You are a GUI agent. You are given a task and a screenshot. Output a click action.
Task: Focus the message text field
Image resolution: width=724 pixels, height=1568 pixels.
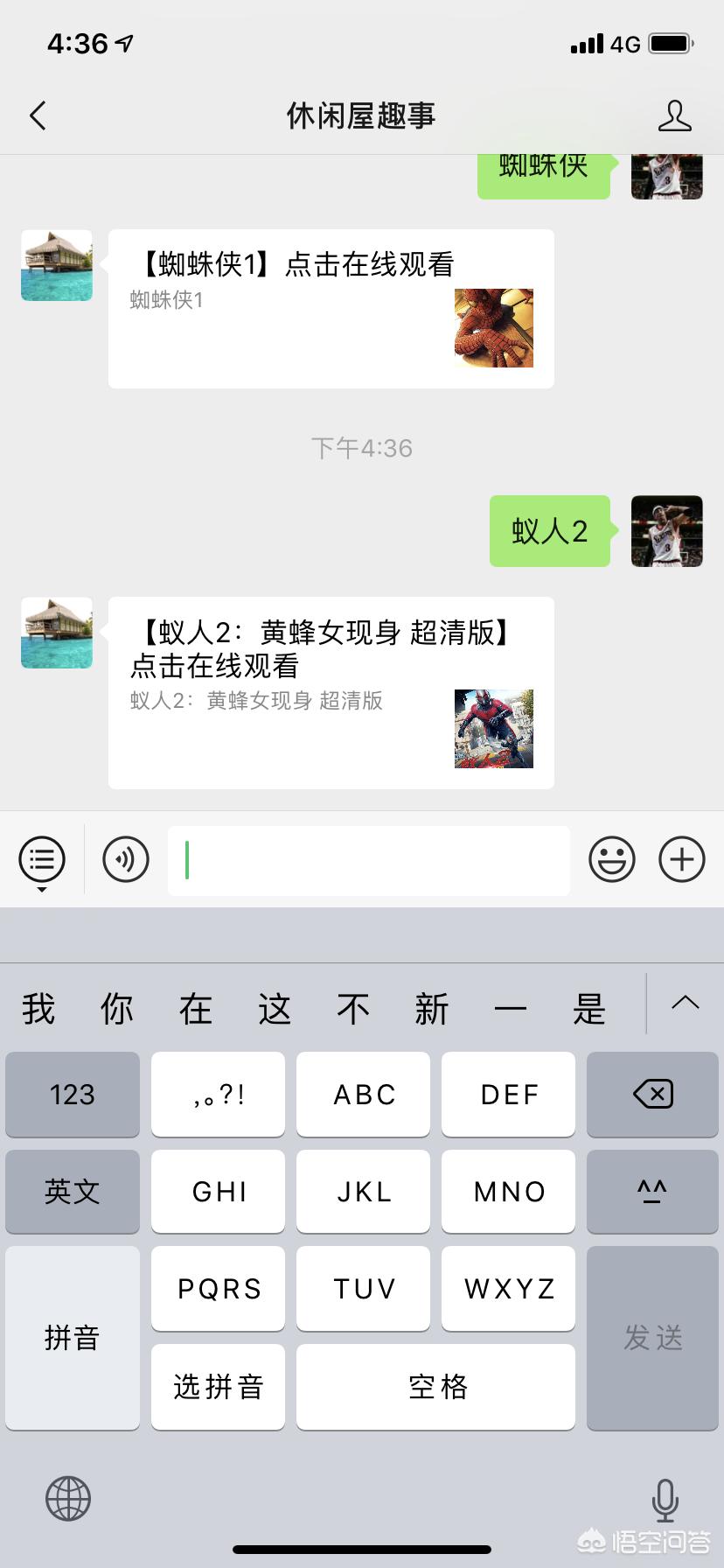click(x=368, y=860)
